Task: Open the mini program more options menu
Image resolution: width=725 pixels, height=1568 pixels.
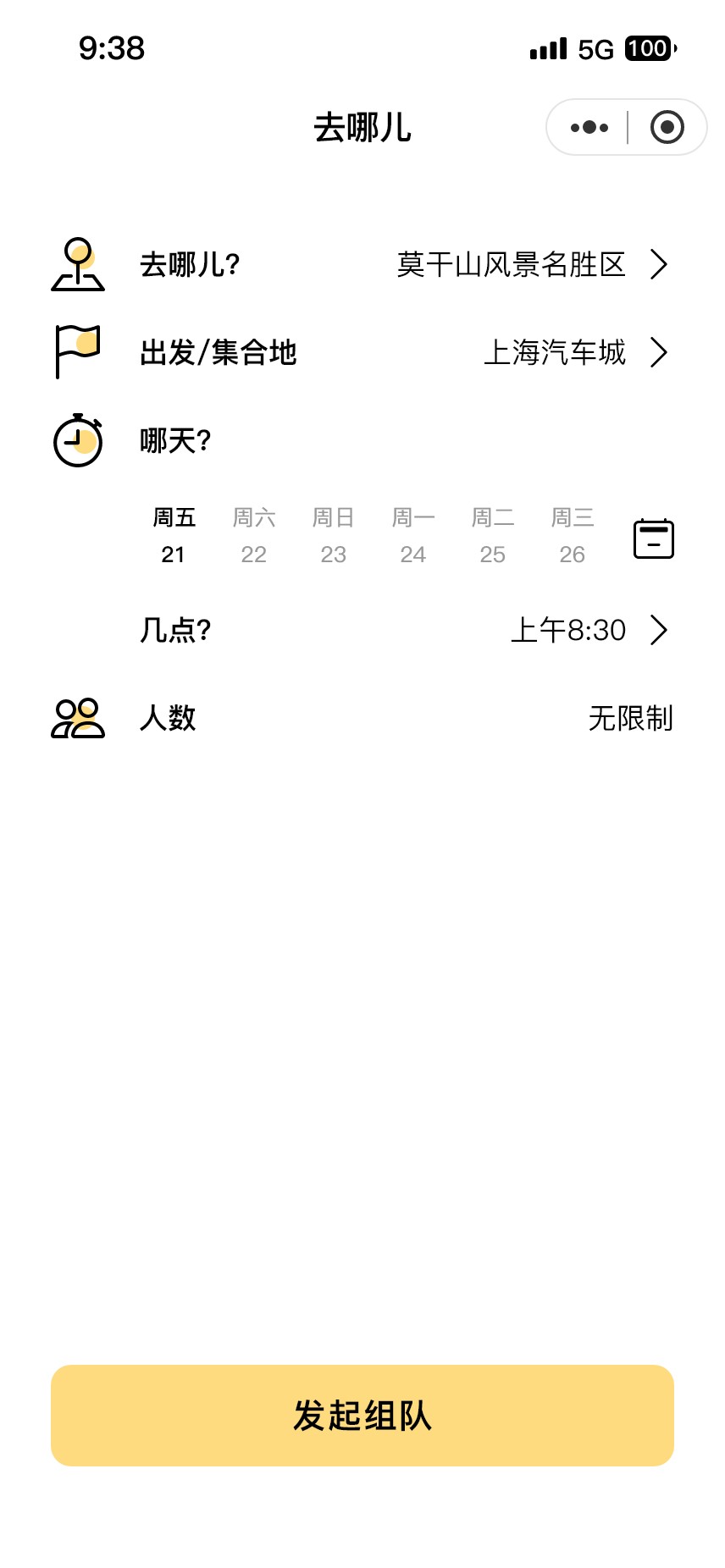Action: click(x=589, y=128)
